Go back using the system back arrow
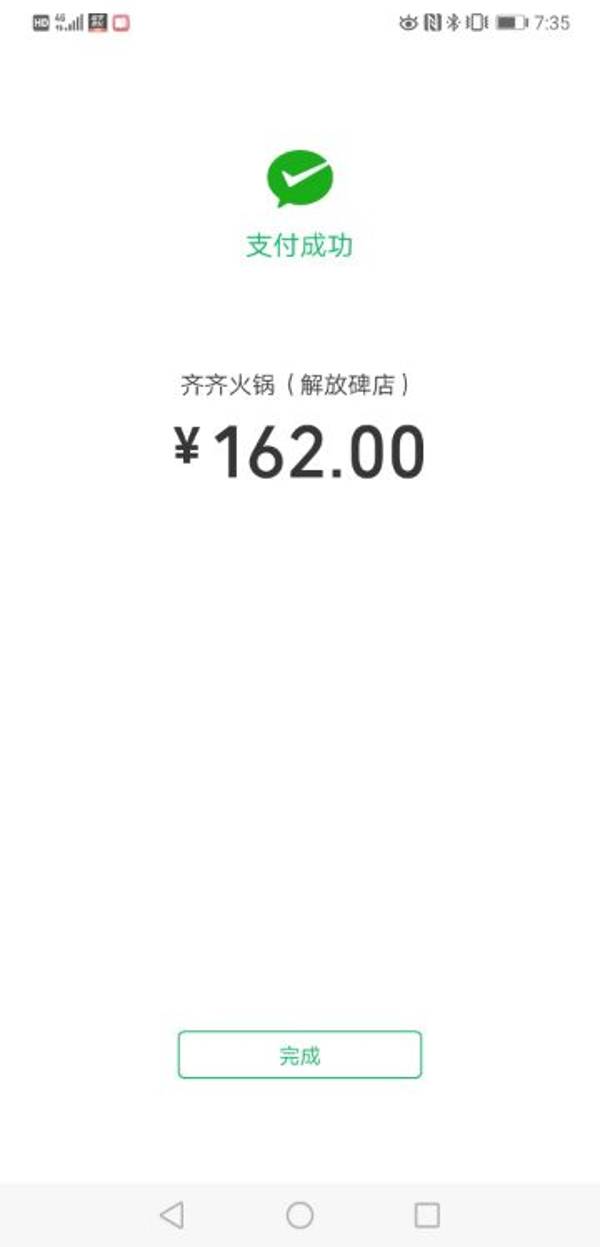The image size is (600, 1247). 172,1214
